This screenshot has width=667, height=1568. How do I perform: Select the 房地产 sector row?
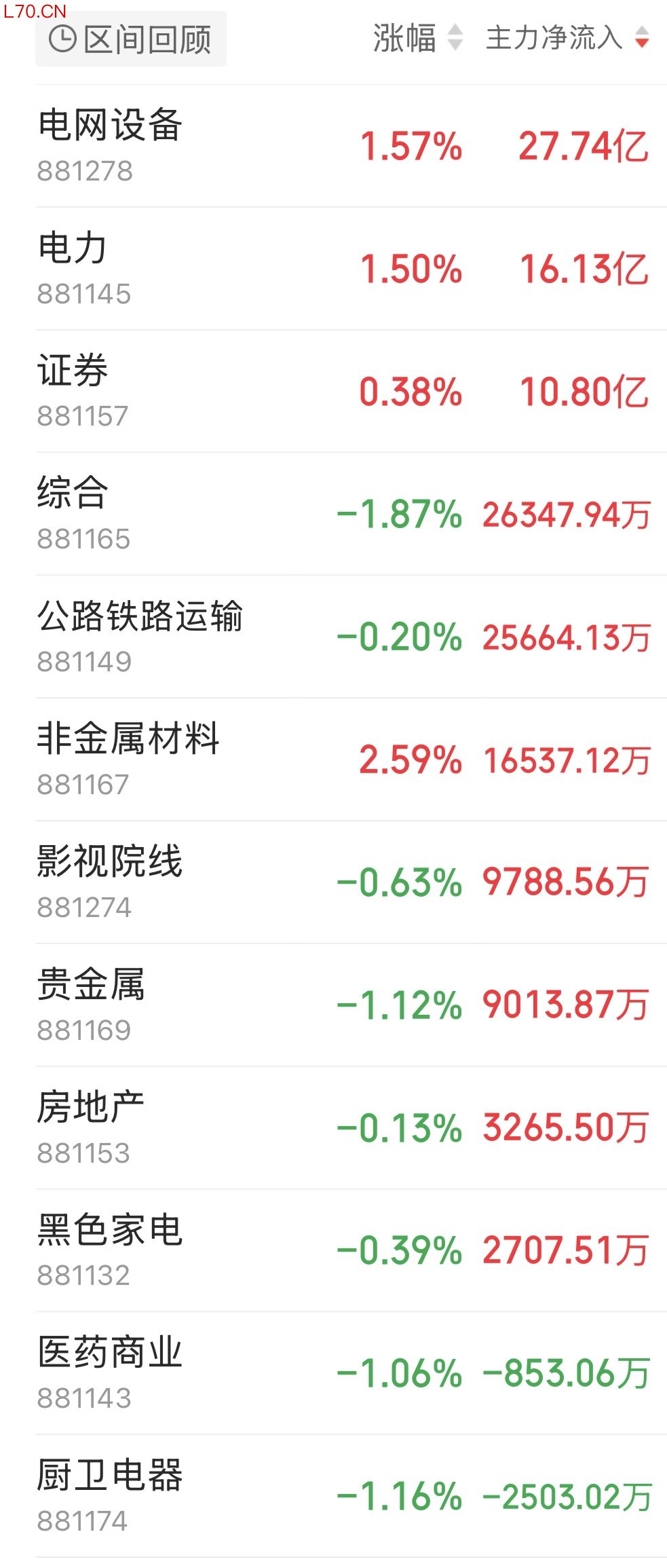[351, 1128]
